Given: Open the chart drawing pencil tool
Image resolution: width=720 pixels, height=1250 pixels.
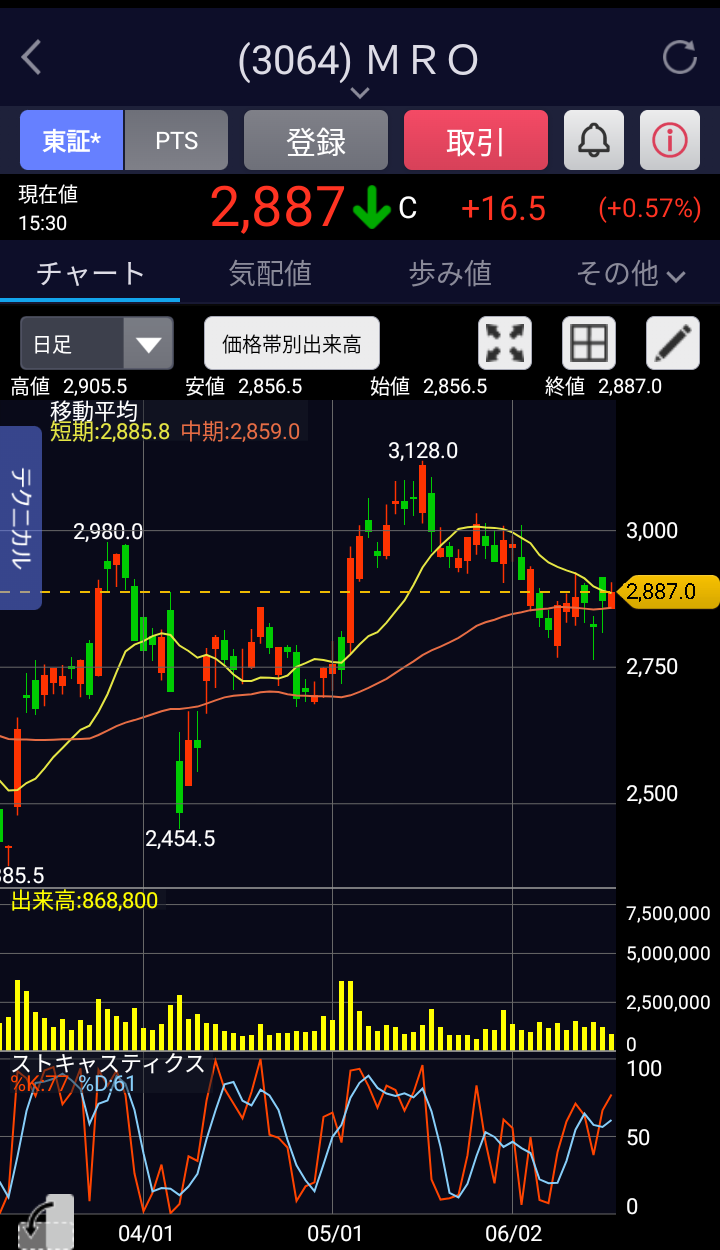Looking at the screenshot, I should (673, 344).
